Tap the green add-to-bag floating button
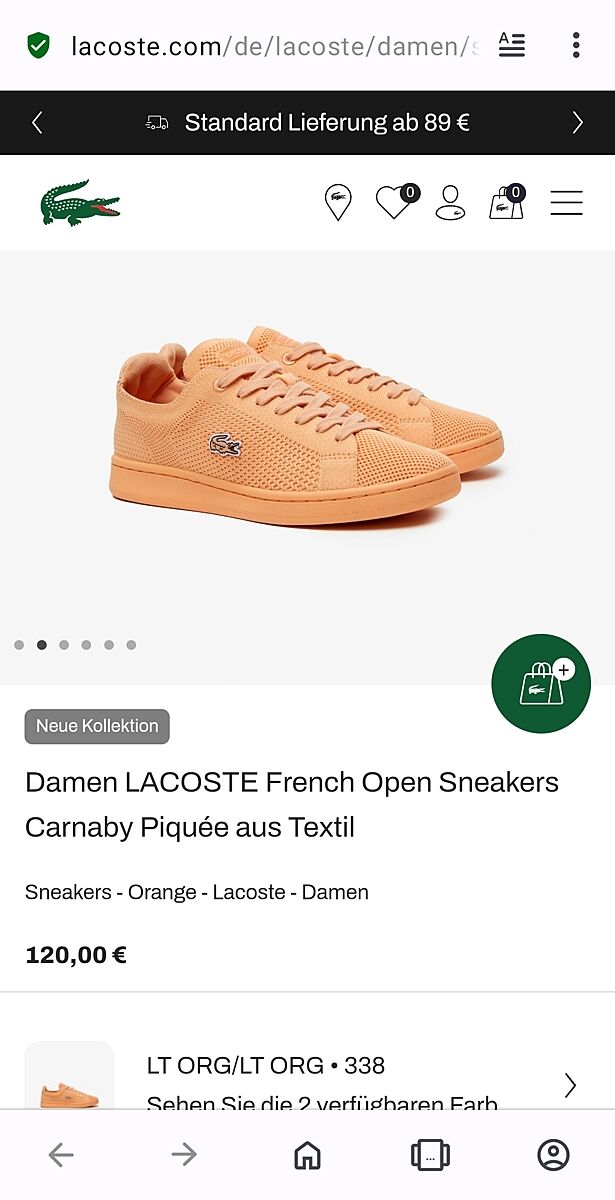This screenshot has height=1200, width=615. pyautogui.click(x=541, y=684)
